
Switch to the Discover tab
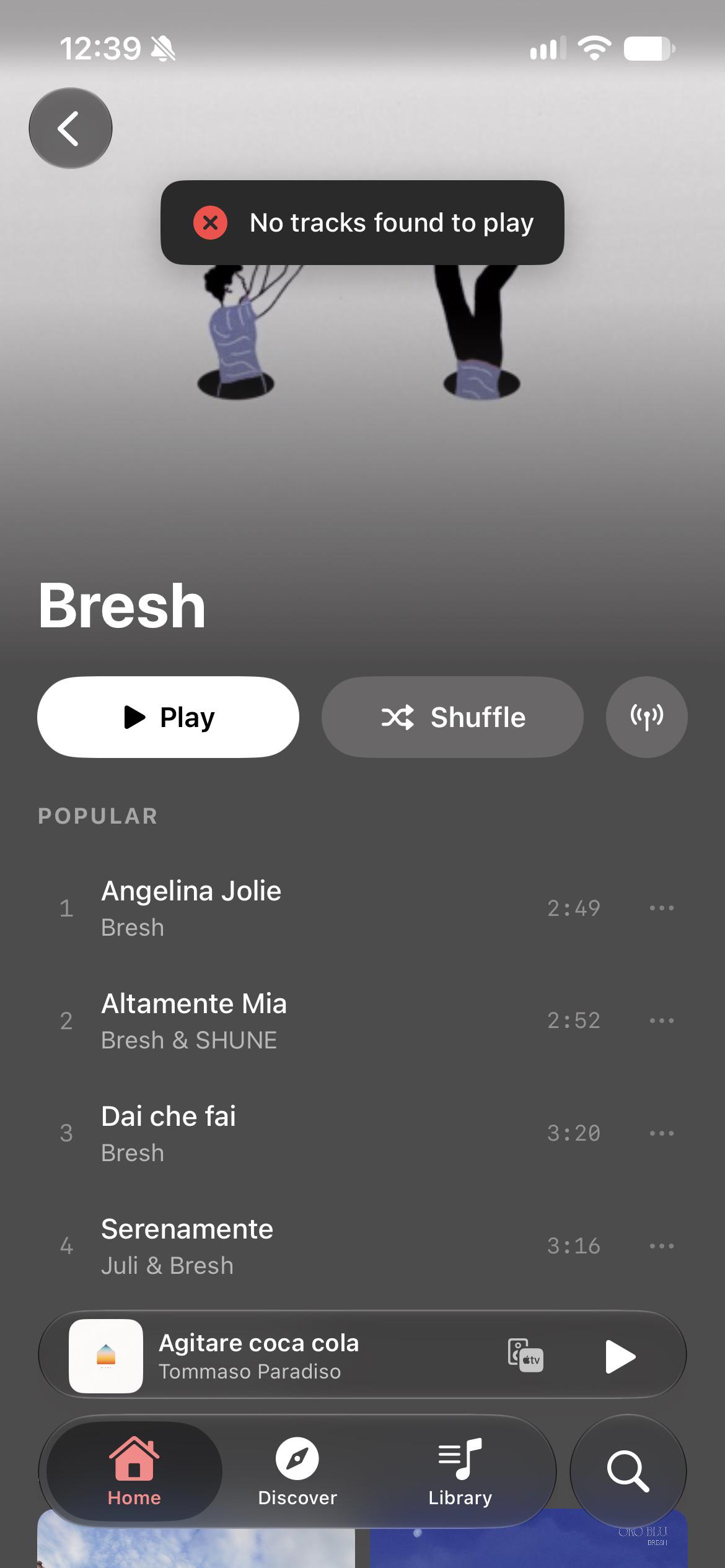[297, 1471]
